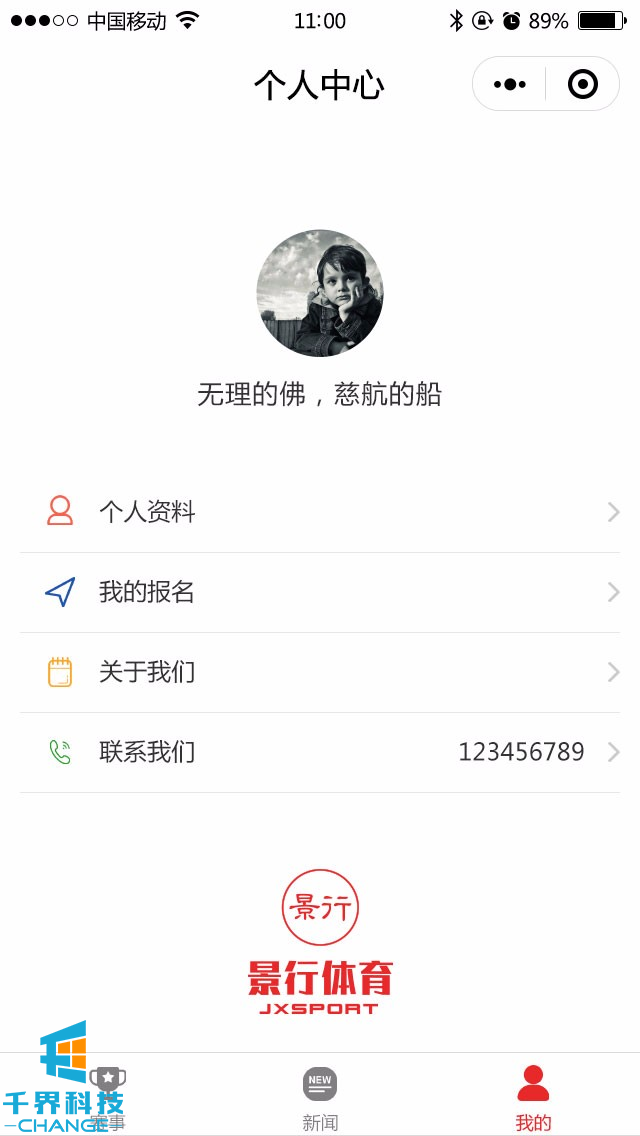Select 联系我们 with number 123456789
The image size is (640, 1136).
(x=320, y=752)
